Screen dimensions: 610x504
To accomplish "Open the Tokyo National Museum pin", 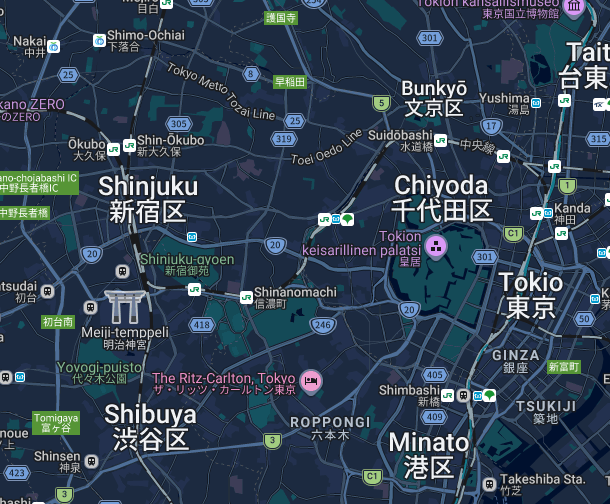I will pos(575,7).
